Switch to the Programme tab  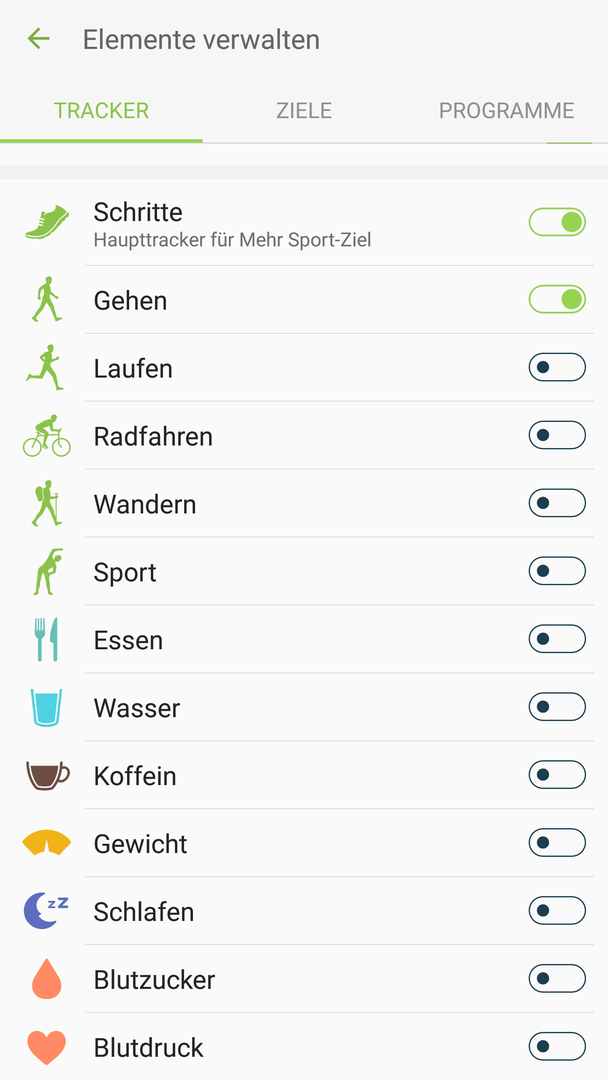[x=506, y=111]
